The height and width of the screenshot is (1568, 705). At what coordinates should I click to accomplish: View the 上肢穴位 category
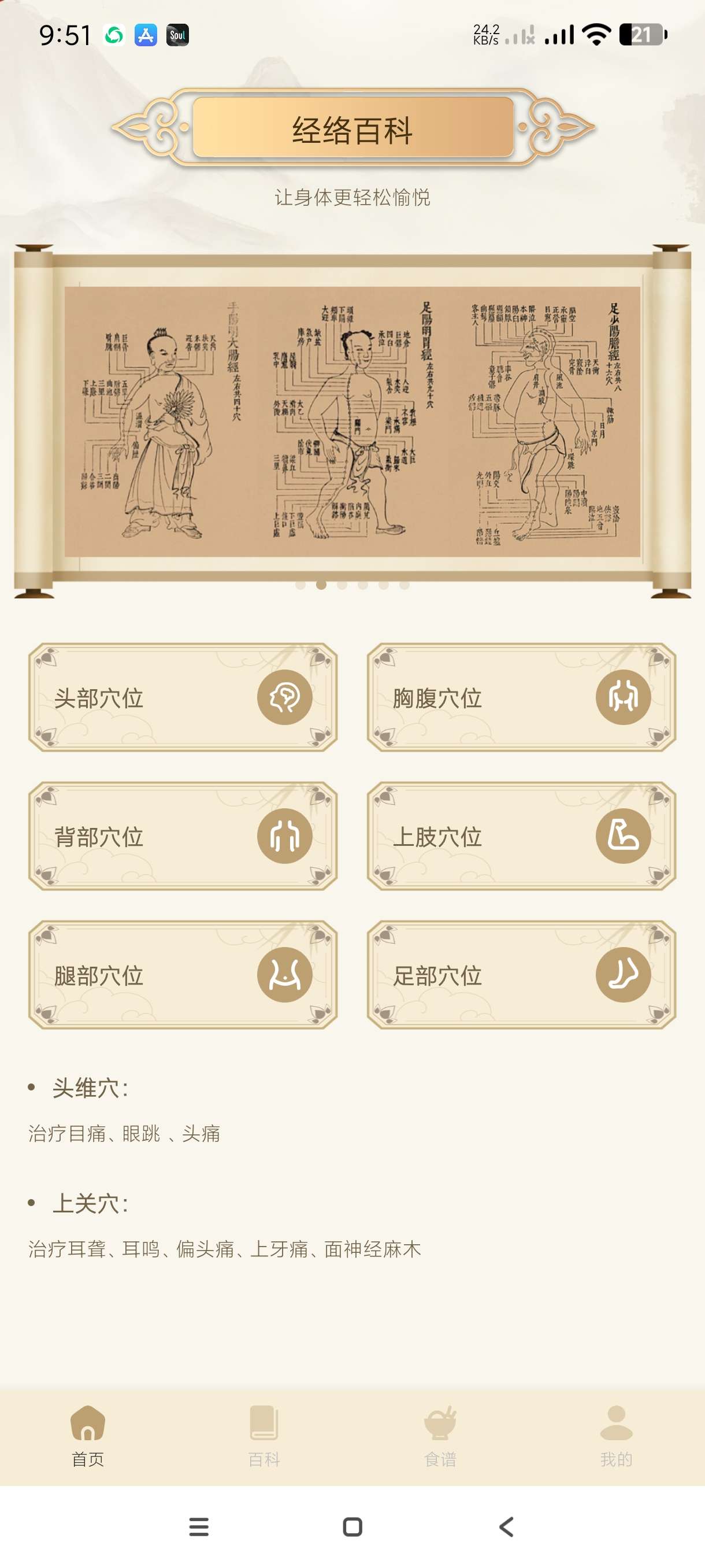(521, 837)
